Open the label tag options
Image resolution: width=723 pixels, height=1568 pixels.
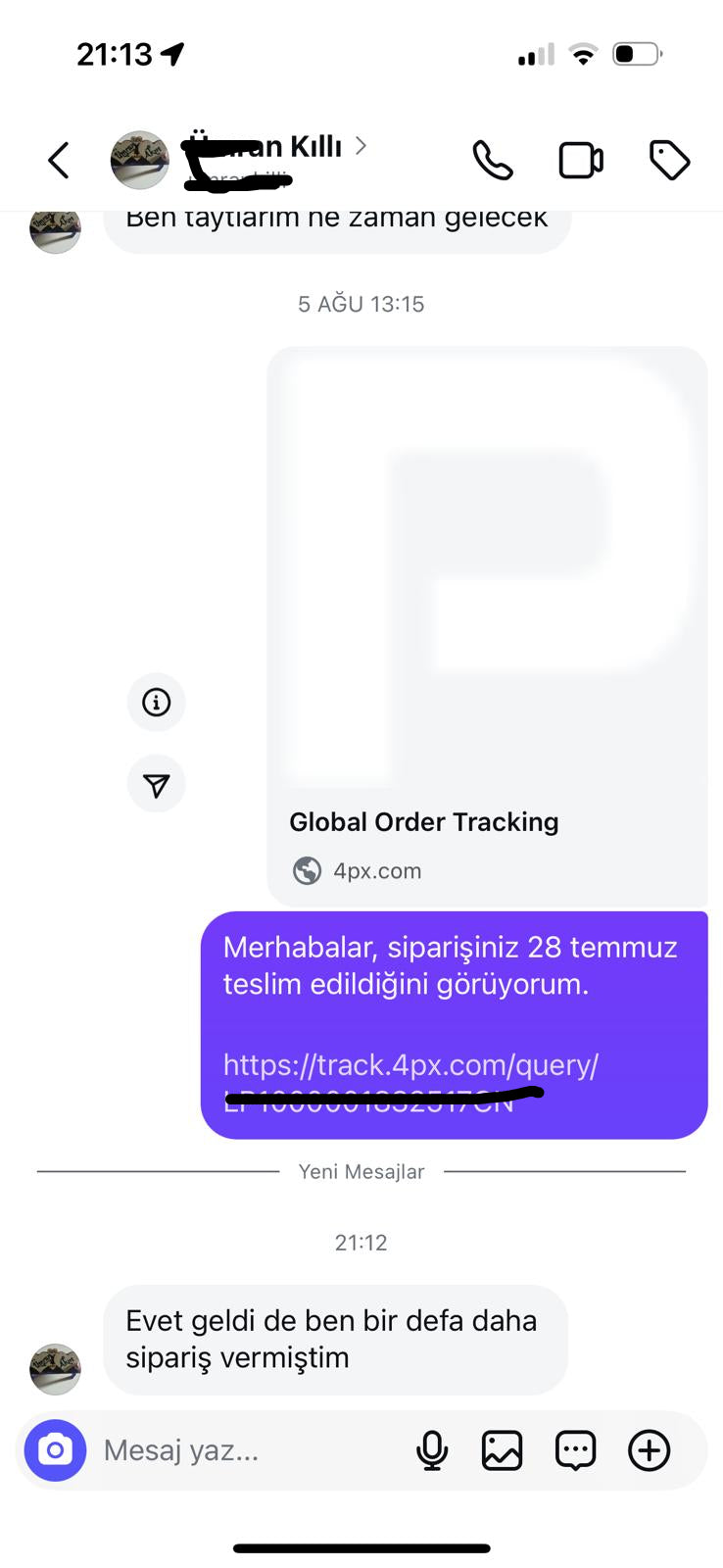(x=670, y=161)
